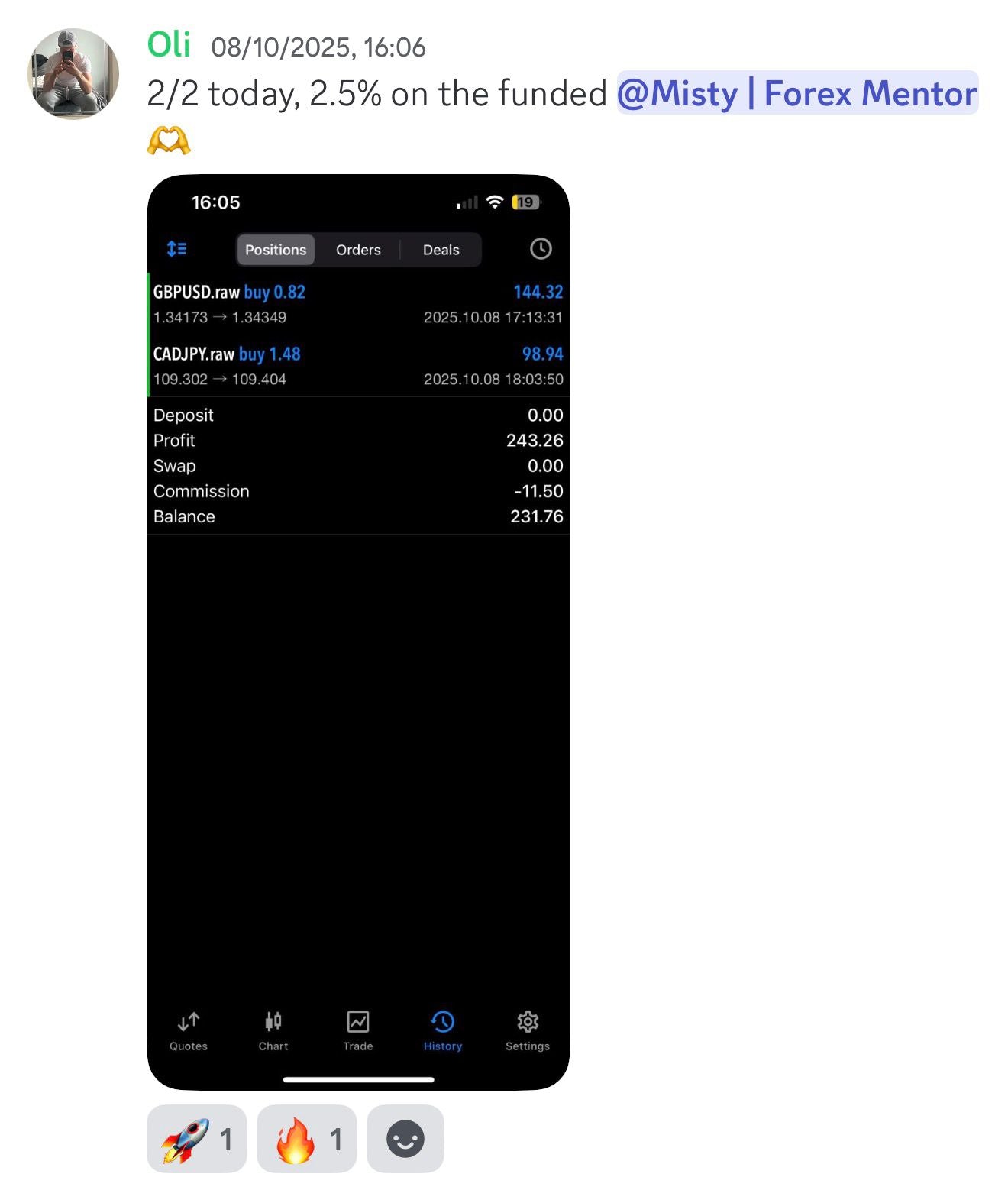Viewport: 1008px width, 1190px height.
Task: Add to the fire emoji reaction
Action: click(x=306, y=1139)
